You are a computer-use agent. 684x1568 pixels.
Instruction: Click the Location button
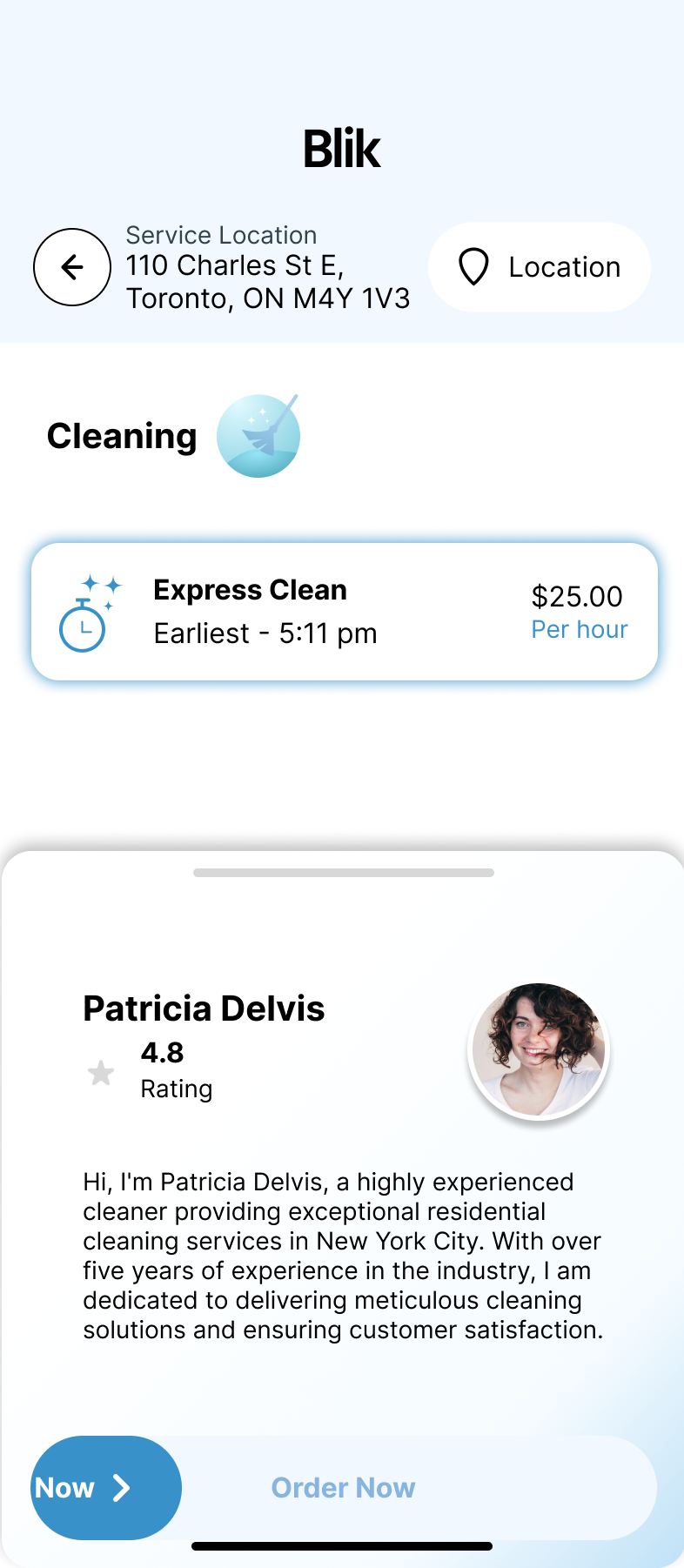tap(539, 267)
